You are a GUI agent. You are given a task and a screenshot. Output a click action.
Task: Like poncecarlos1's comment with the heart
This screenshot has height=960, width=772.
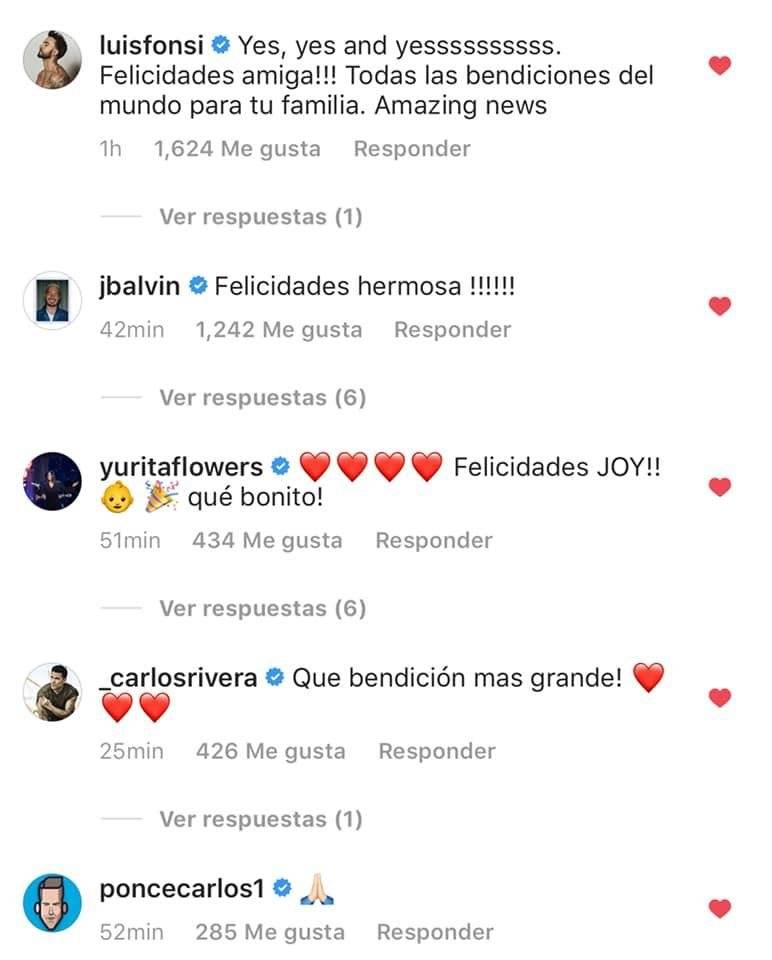[719, 909]
